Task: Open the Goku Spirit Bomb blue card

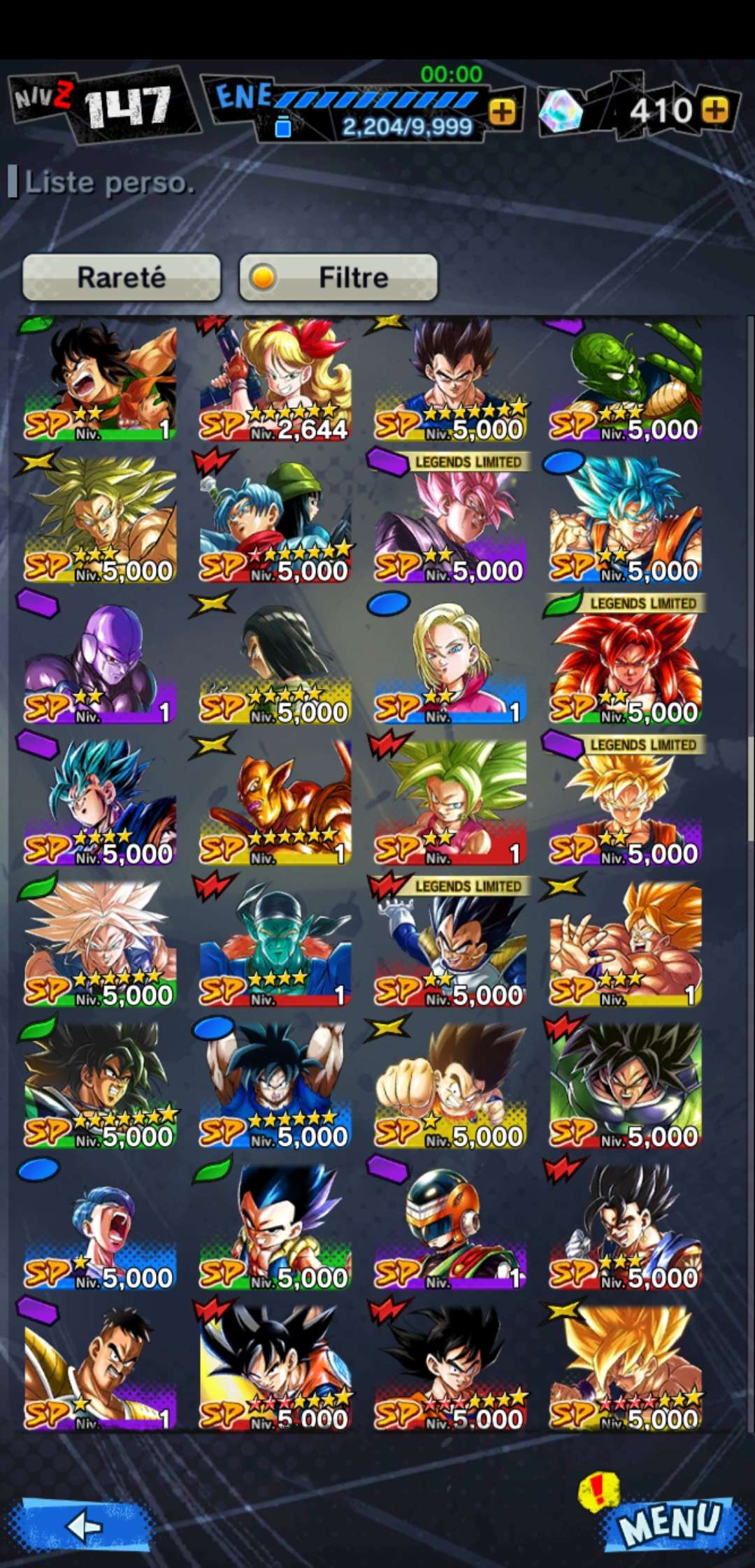Action: 275,1087
